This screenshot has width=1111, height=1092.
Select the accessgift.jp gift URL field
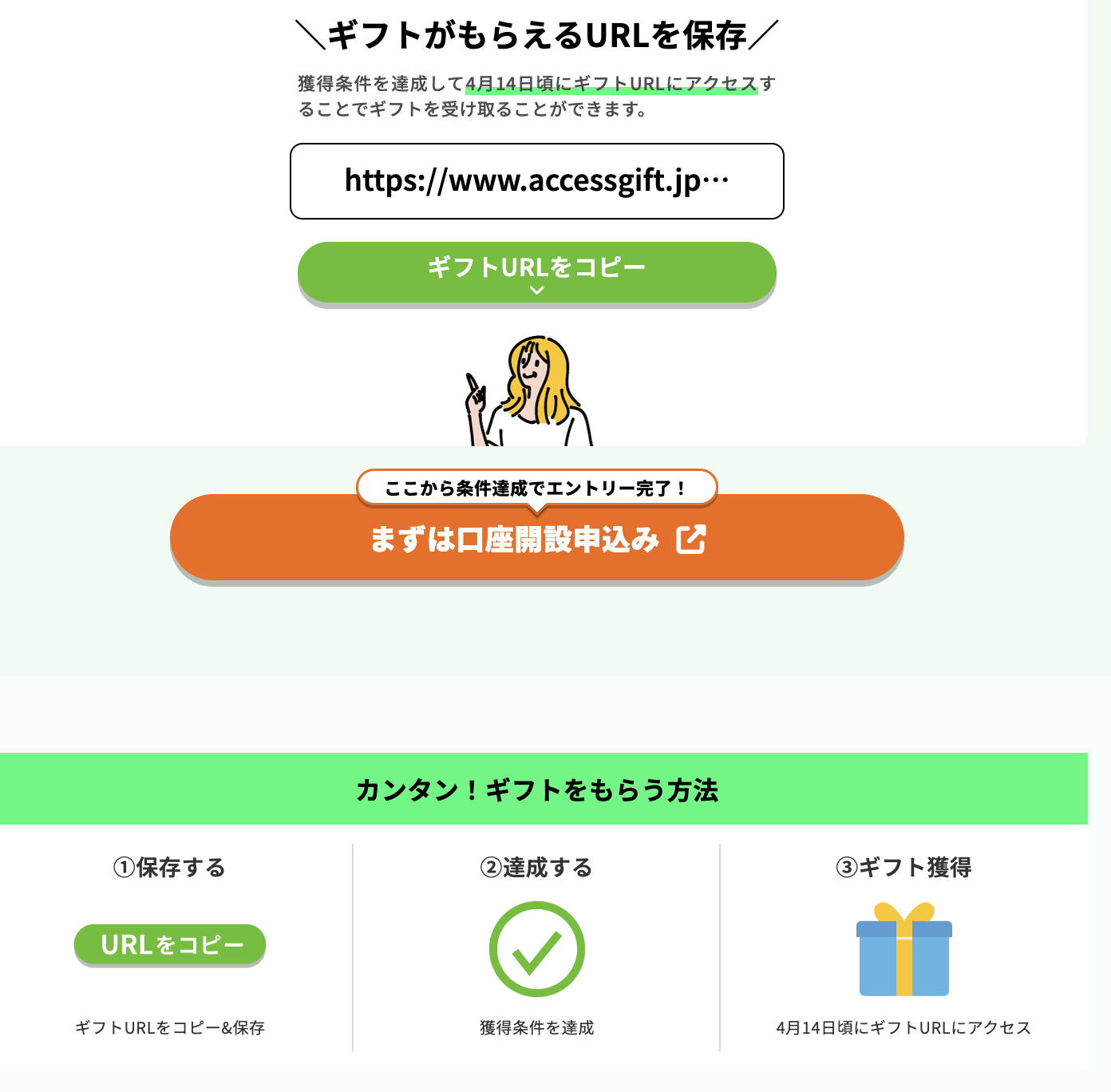pos(536,181)
